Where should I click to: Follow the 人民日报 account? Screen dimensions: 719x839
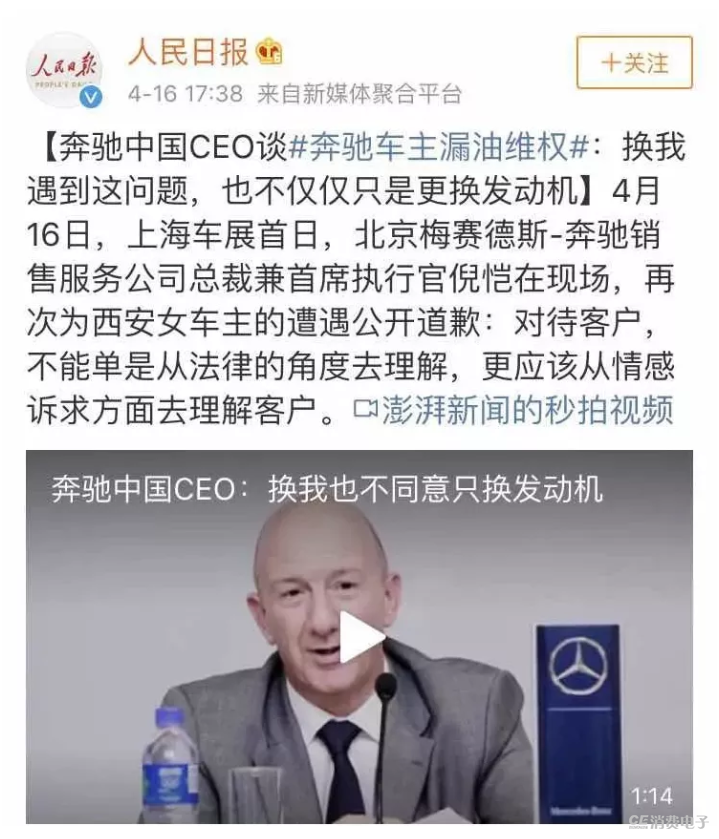[x=634, y=62]
